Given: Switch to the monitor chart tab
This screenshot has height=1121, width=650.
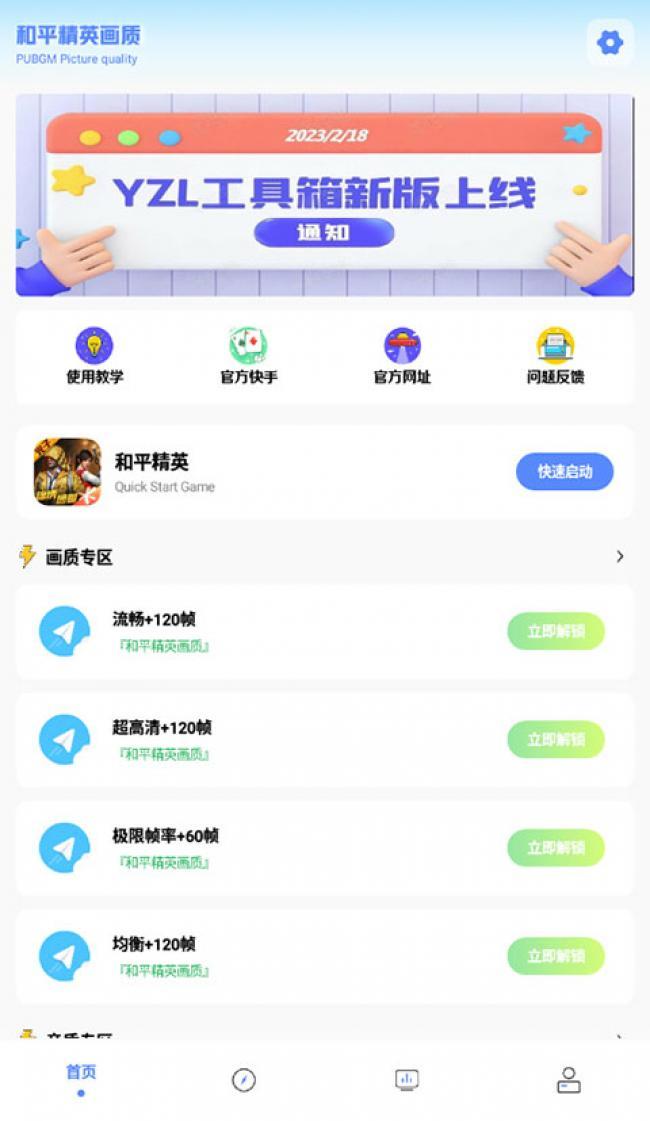Looking at the screenshot, I should coord(406,1080).
